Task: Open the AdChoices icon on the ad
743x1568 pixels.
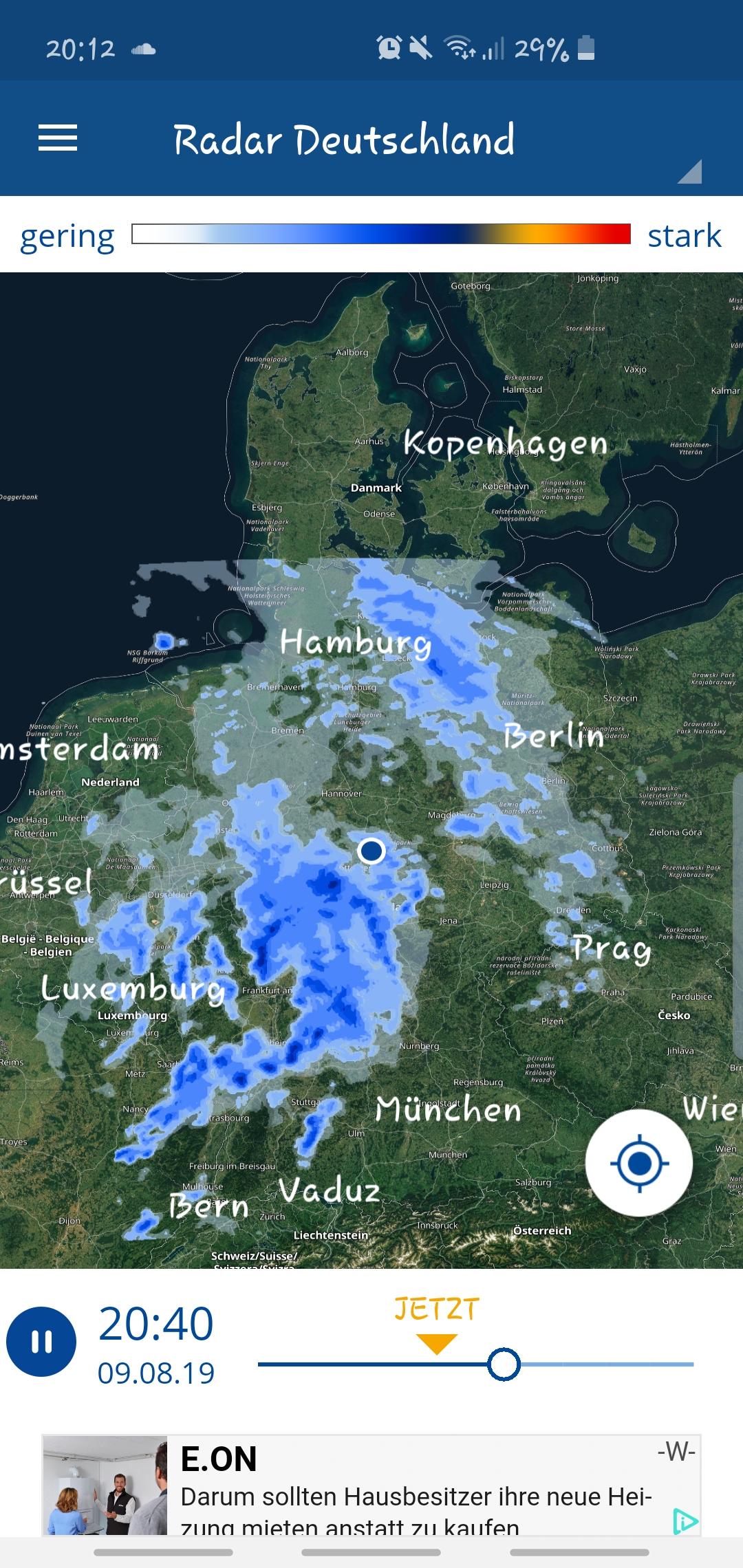Action: (x=685, y=1521)
